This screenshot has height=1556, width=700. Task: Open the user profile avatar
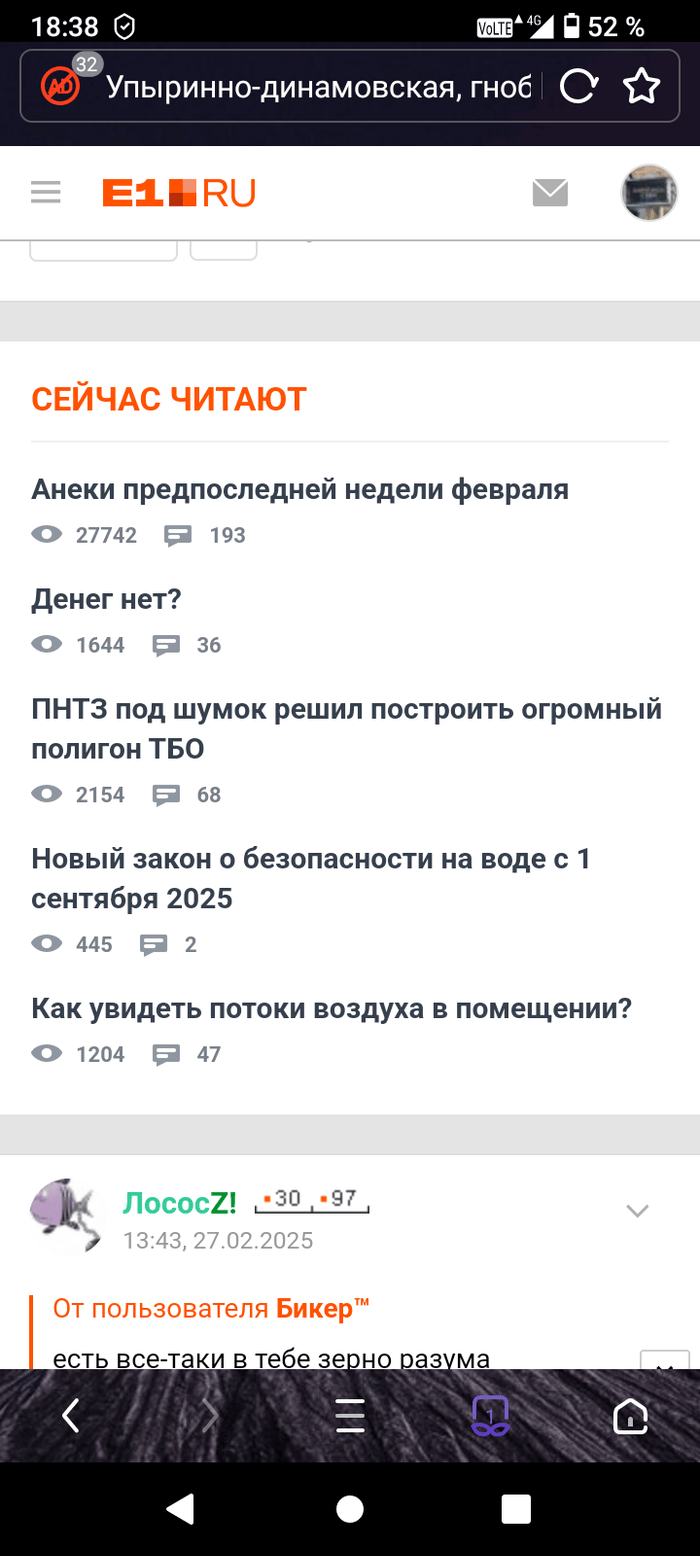tap(649, 192)
